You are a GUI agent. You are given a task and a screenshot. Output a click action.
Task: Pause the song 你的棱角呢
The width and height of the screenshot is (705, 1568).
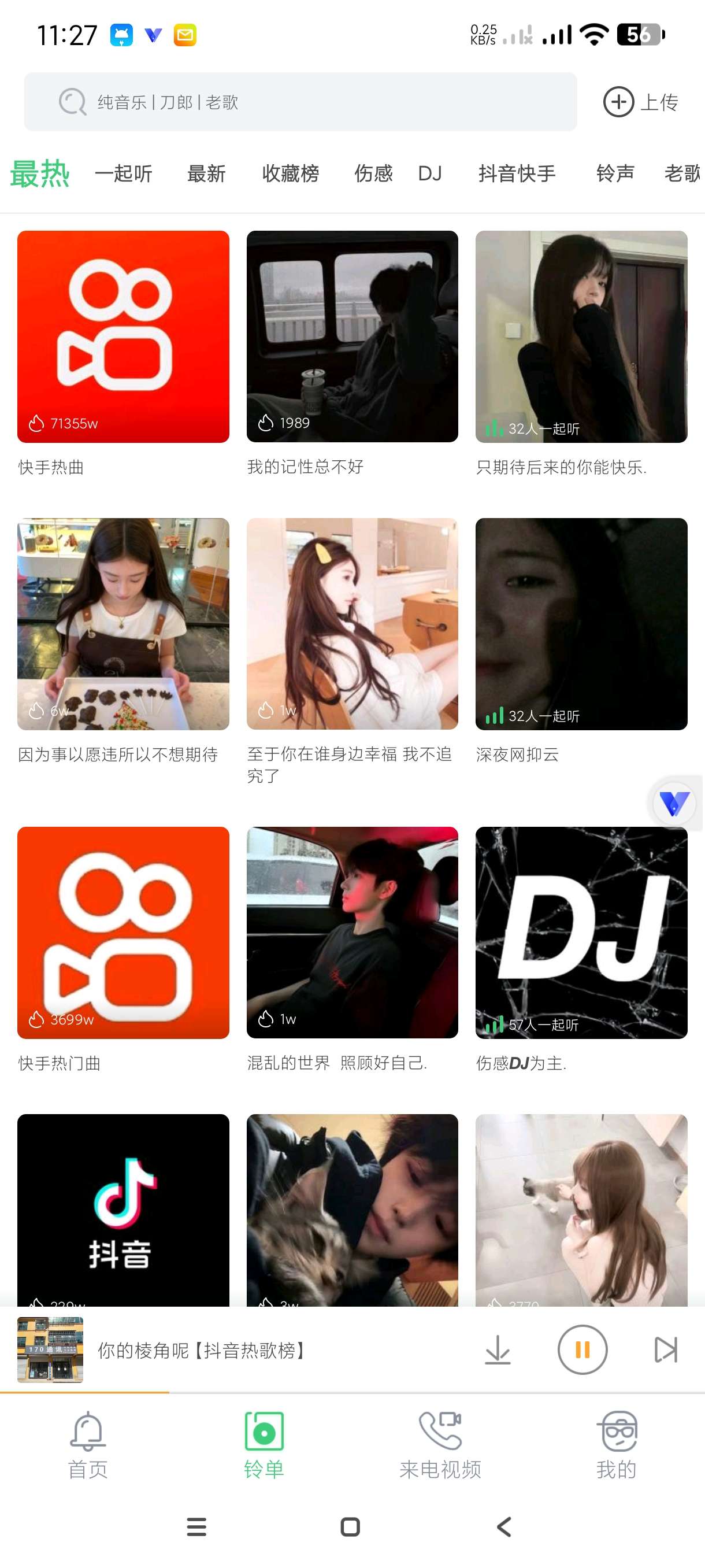[x=582, y=1350]
